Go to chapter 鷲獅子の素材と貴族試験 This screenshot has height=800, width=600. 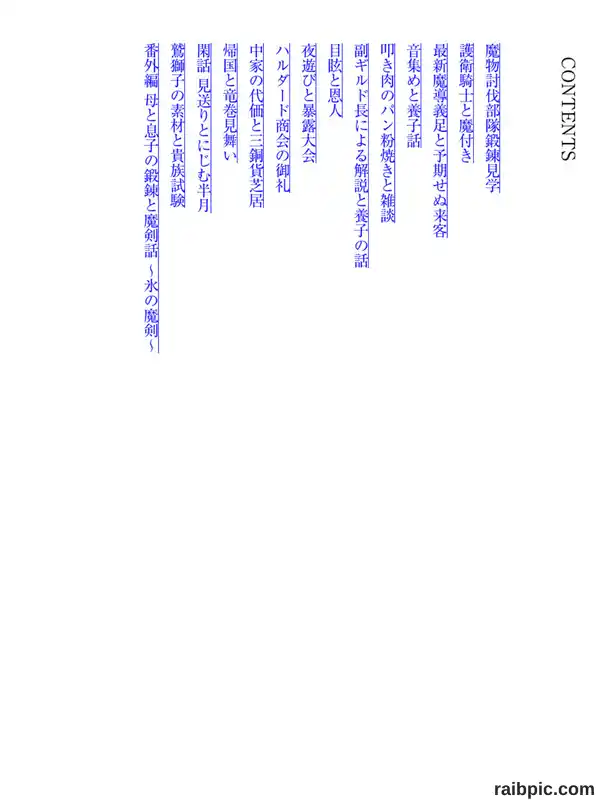tap(178, 126)
